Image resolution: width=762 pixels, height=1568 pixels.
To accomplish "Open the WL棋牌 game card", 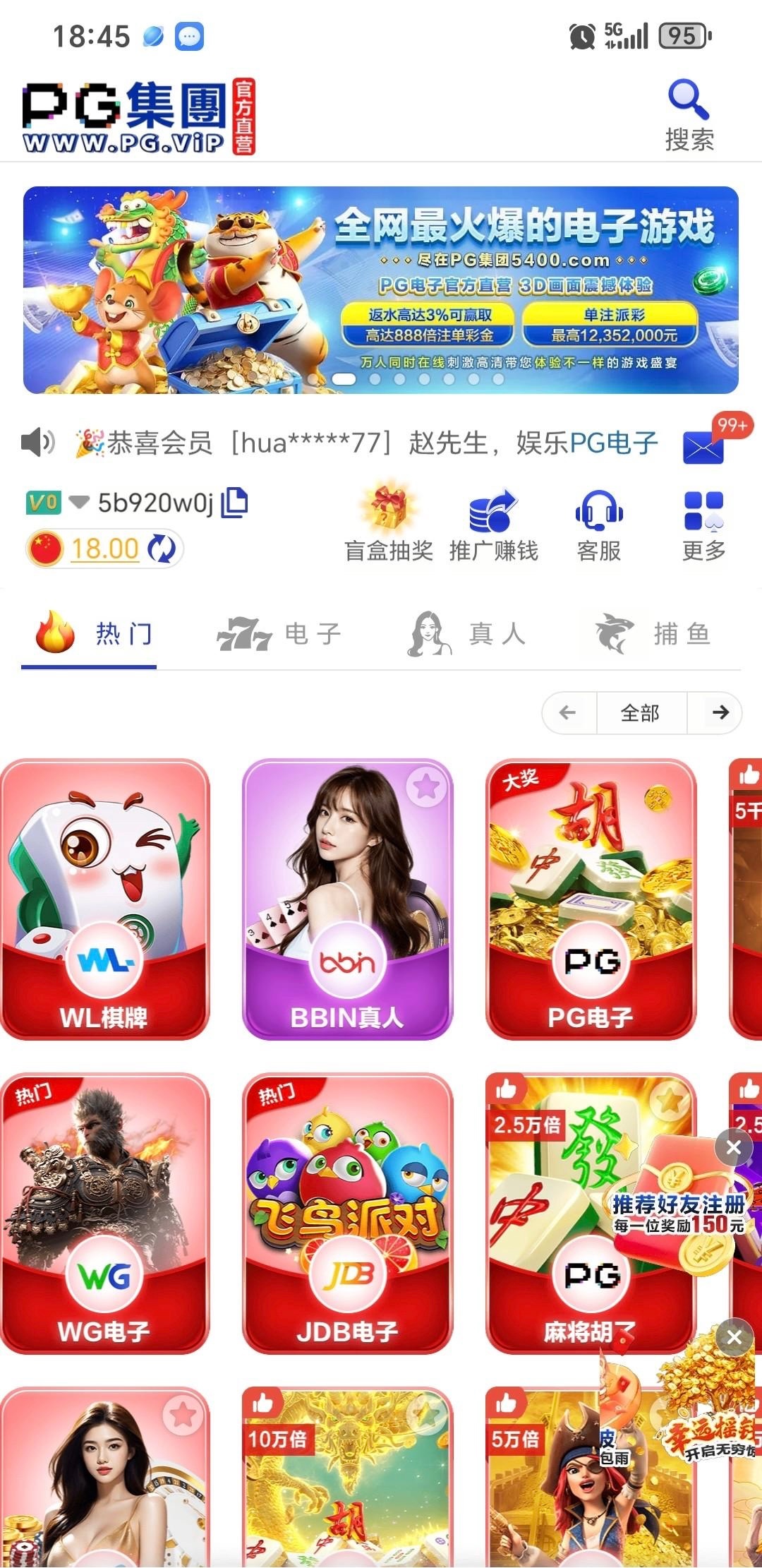I will point(104,899).
